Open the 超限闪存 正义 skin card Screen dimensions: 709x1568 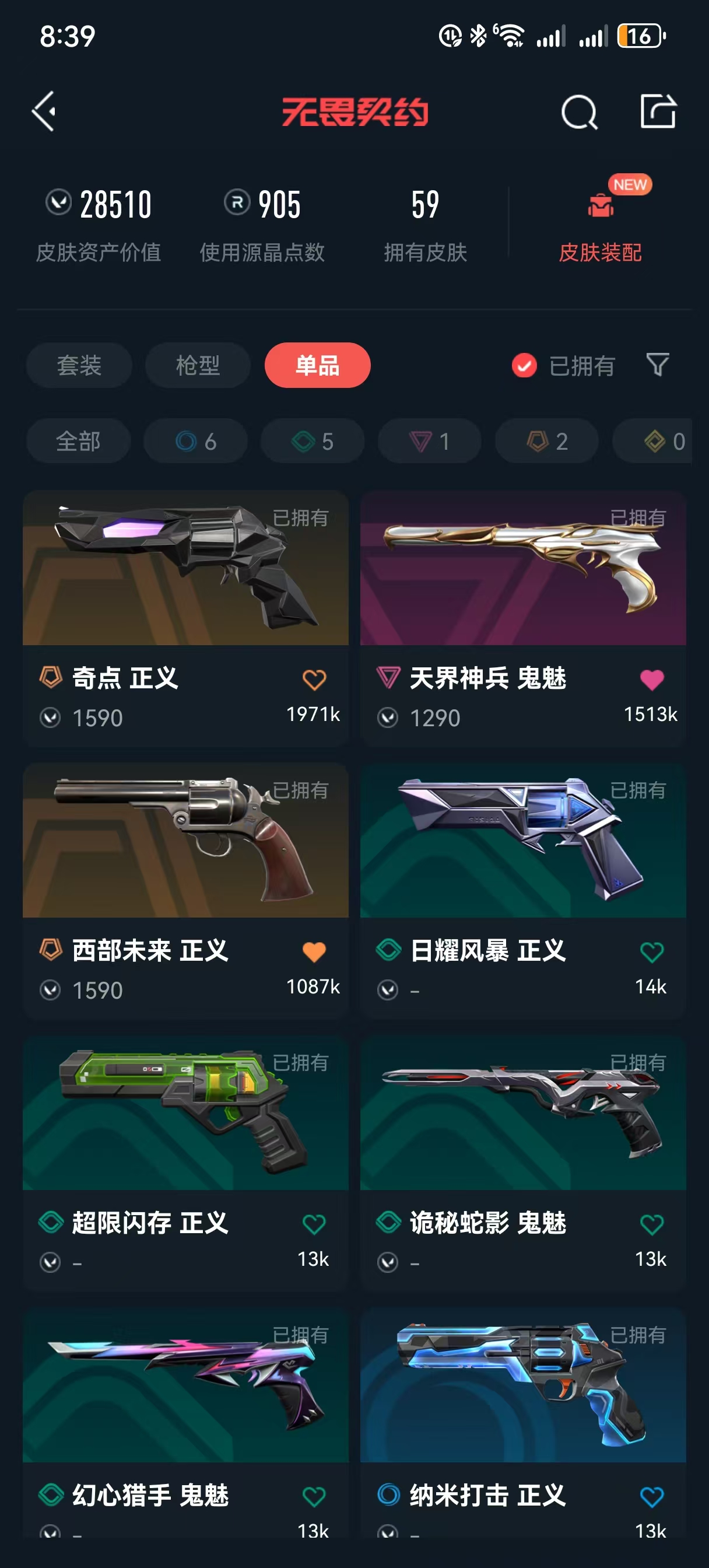[185, 1163]
